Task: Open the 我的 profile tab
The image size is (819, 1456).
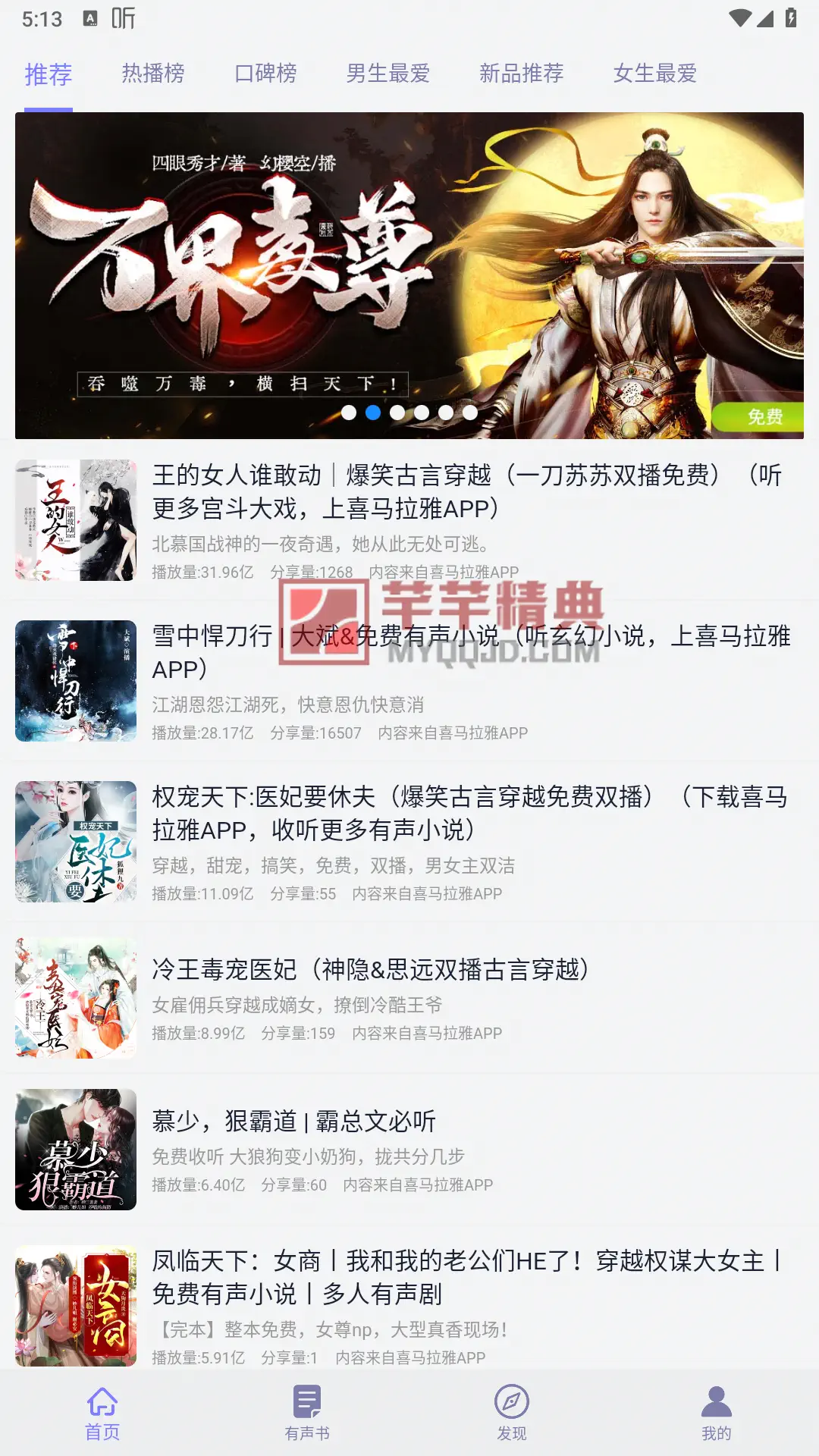Action: 717,1414
